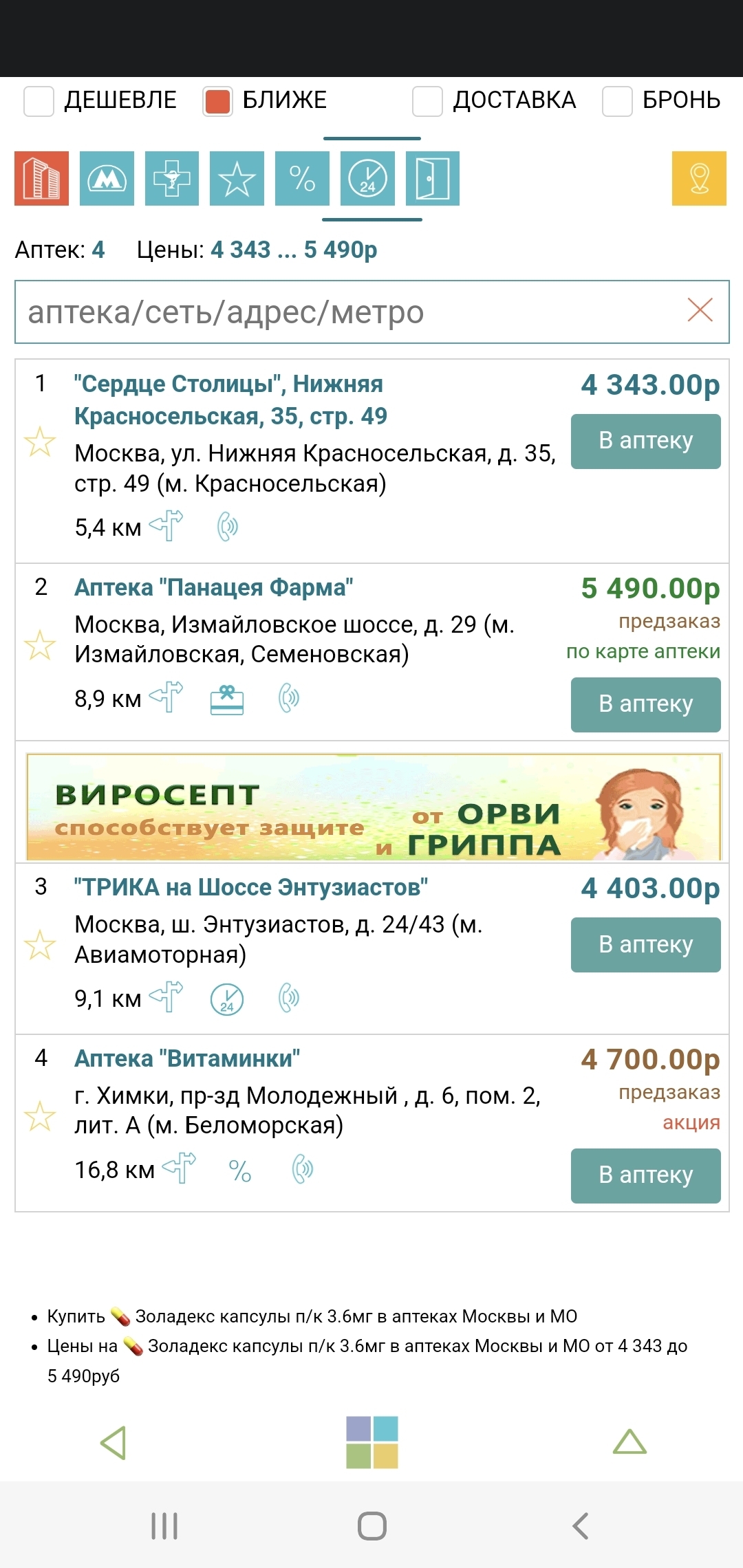Go to the colored squares home menu
The height and width of the screenshot is (1568, 743).
372,1442
